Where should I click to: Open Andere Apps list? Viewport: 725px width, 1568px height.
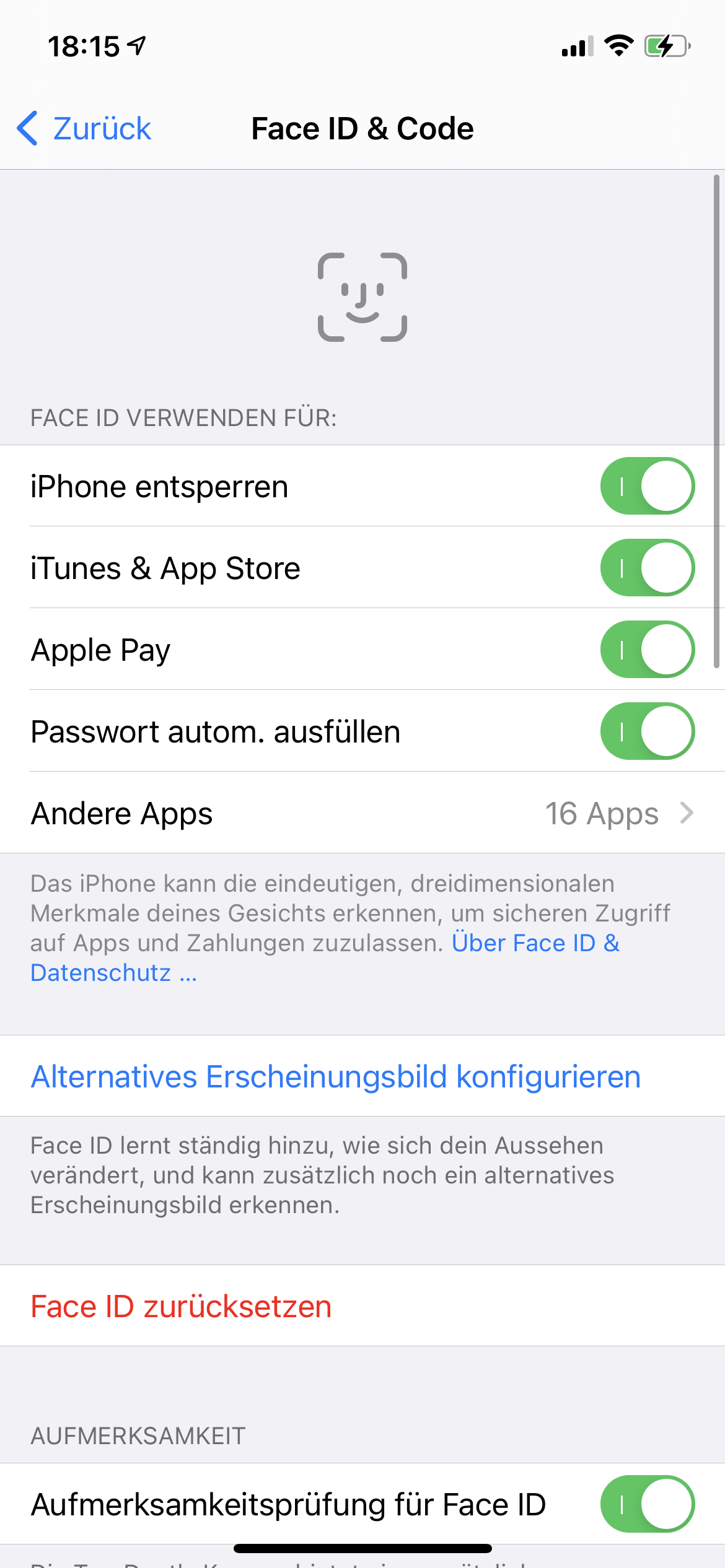point(362,813)
